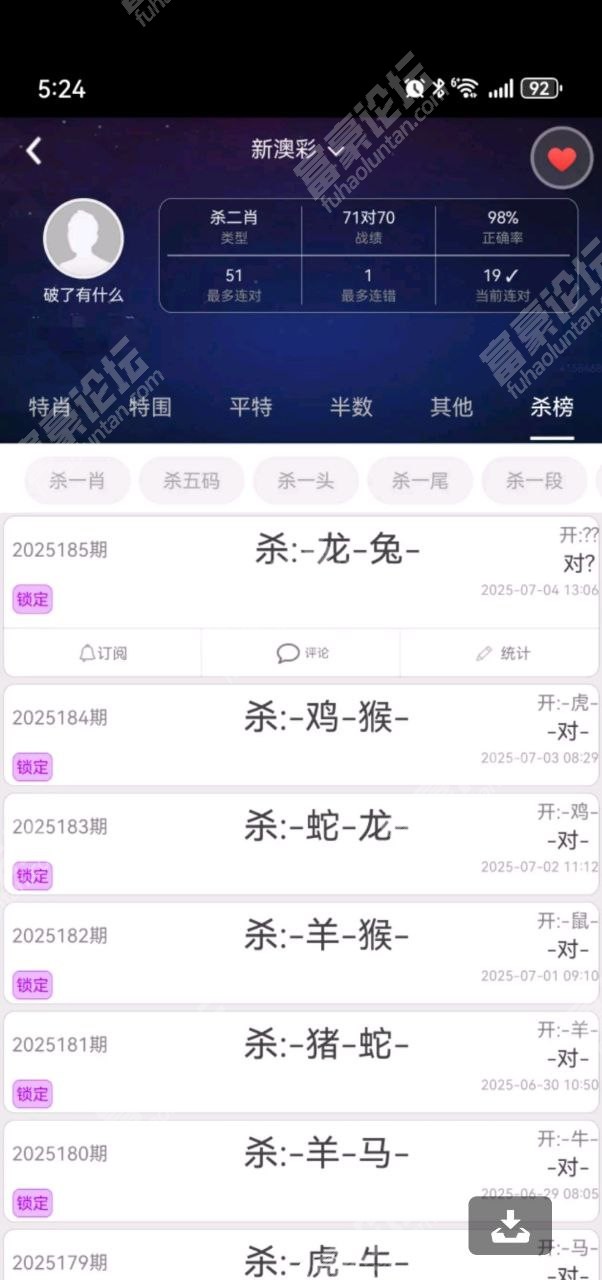Image resolution: width=602 pixels, height=1280 pixels.
Task: Open the 新澳彩 lottery dropdown
Action: [297, 150]
